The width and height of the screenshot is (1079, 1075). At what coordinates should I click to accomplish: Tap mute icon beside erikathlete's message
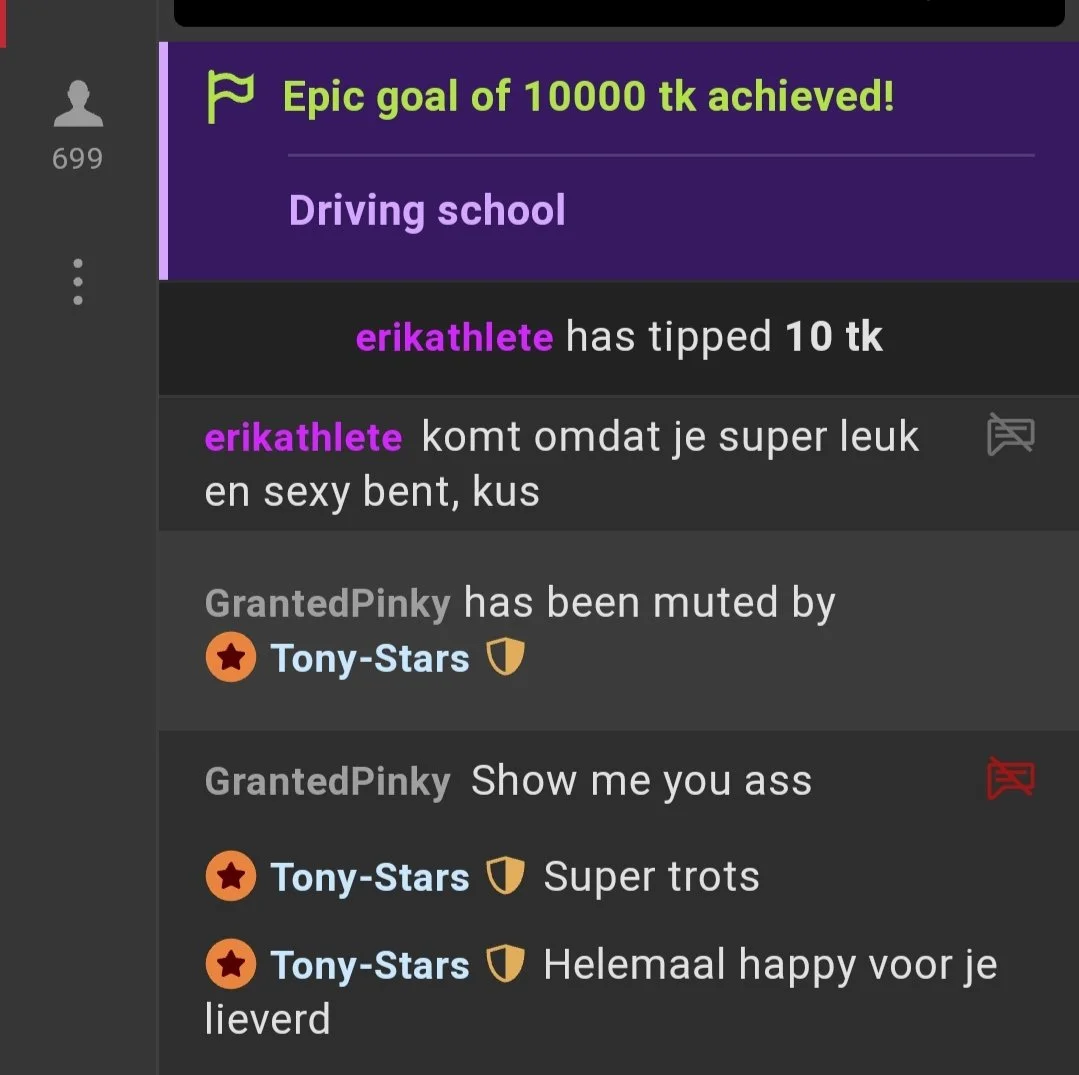(x=1010, y=436)
